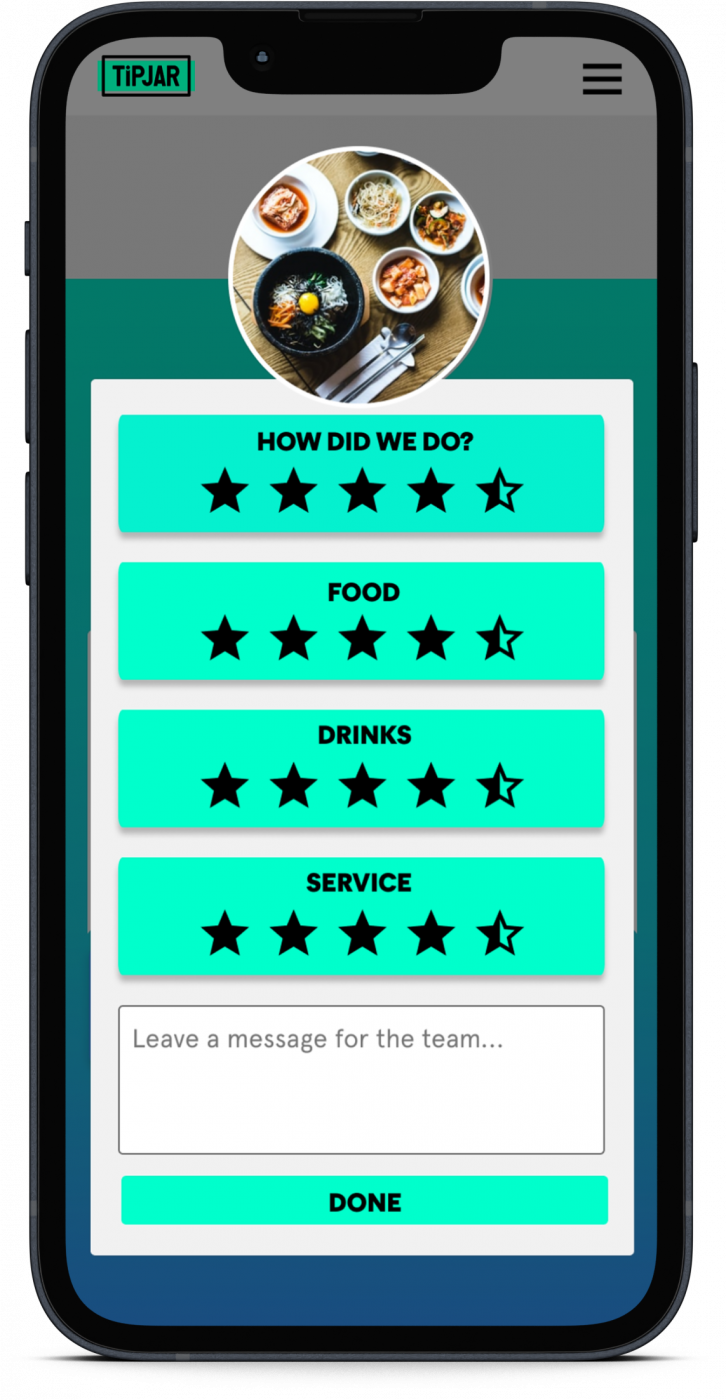Screen dimensions: 726x1400
Task: Give Food a five-star rating
Action: pos(499,639)
